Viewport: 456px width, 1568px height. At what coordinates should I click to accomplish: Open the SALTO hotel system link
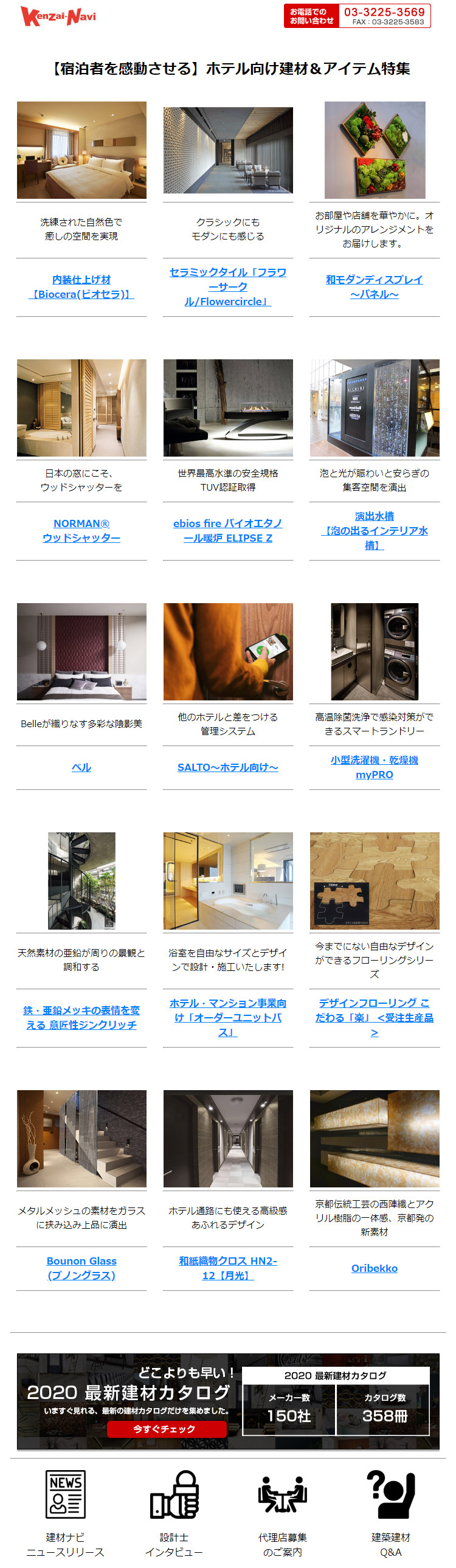click(227, 767)
